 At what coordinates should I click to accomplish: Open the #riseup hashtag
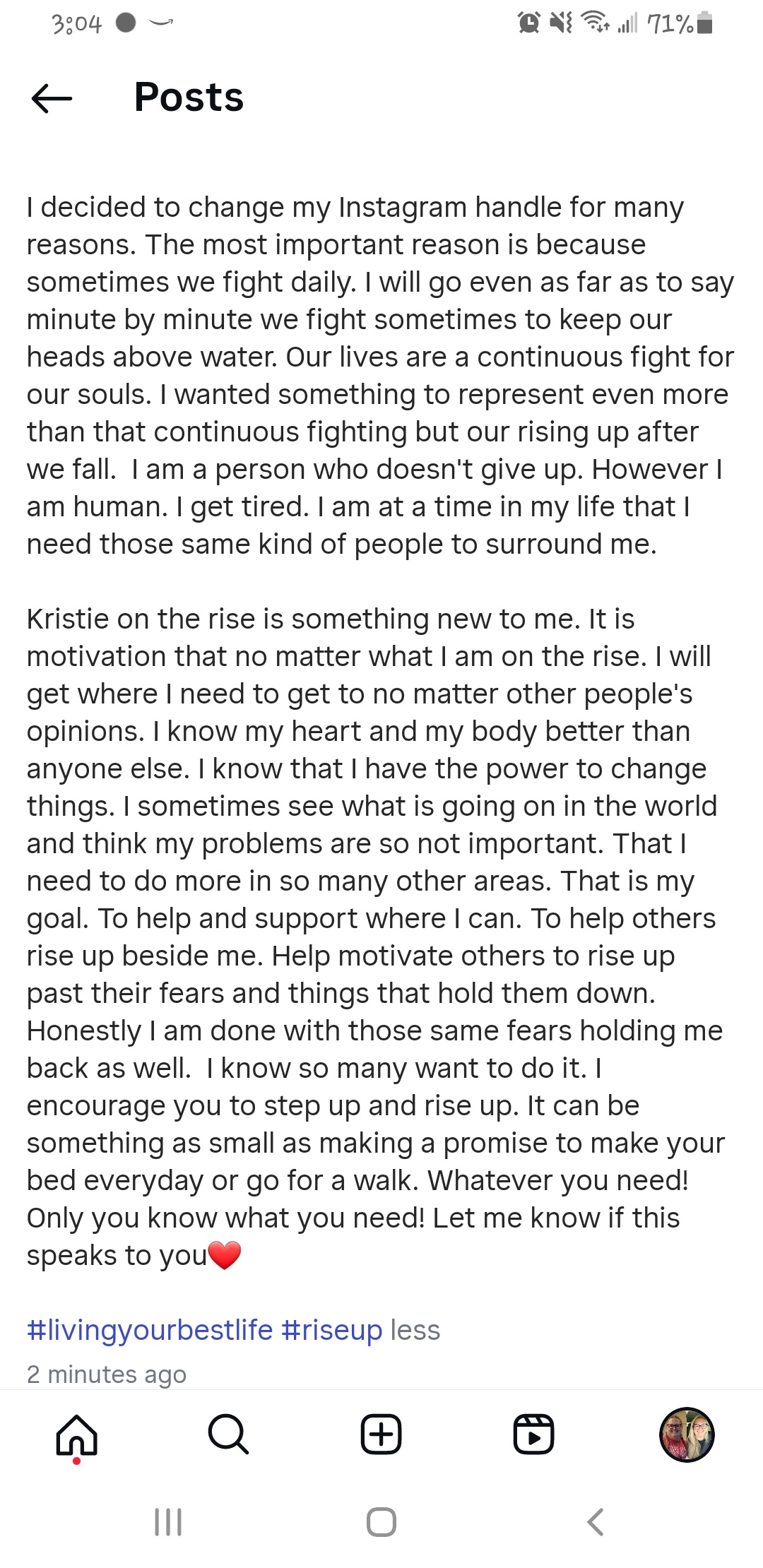pyautogui.click(x=332, y=1330)
